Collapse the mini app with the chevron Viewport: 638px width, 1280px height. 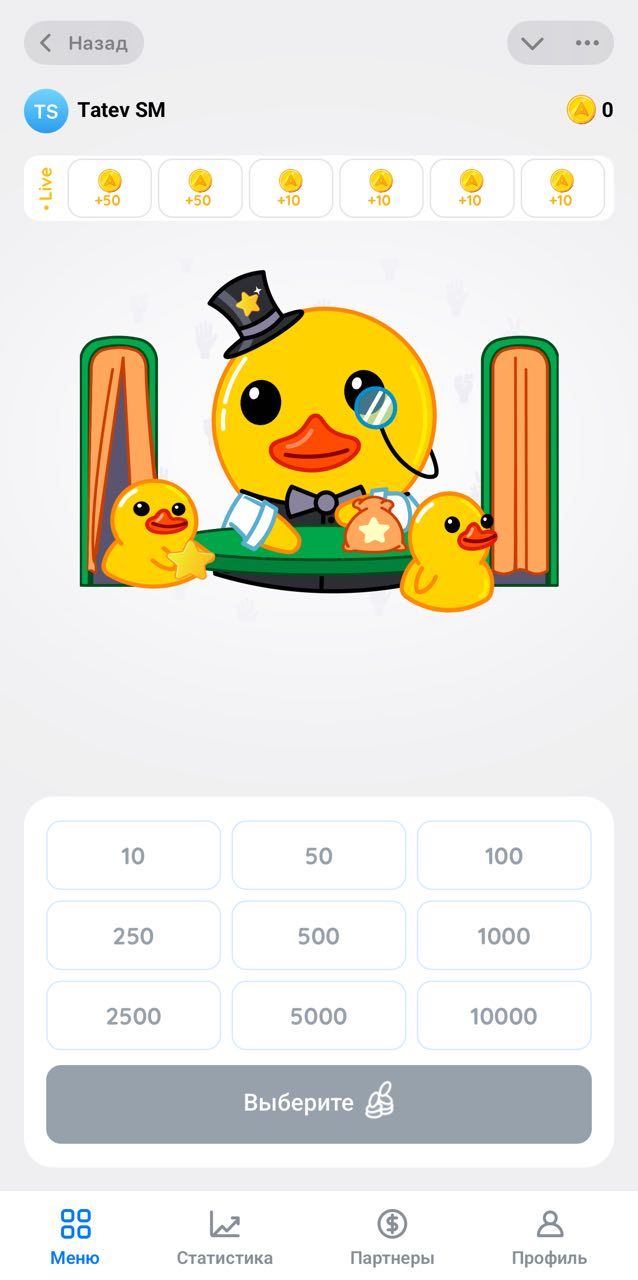pyautogui.click(x=532, y=43)
